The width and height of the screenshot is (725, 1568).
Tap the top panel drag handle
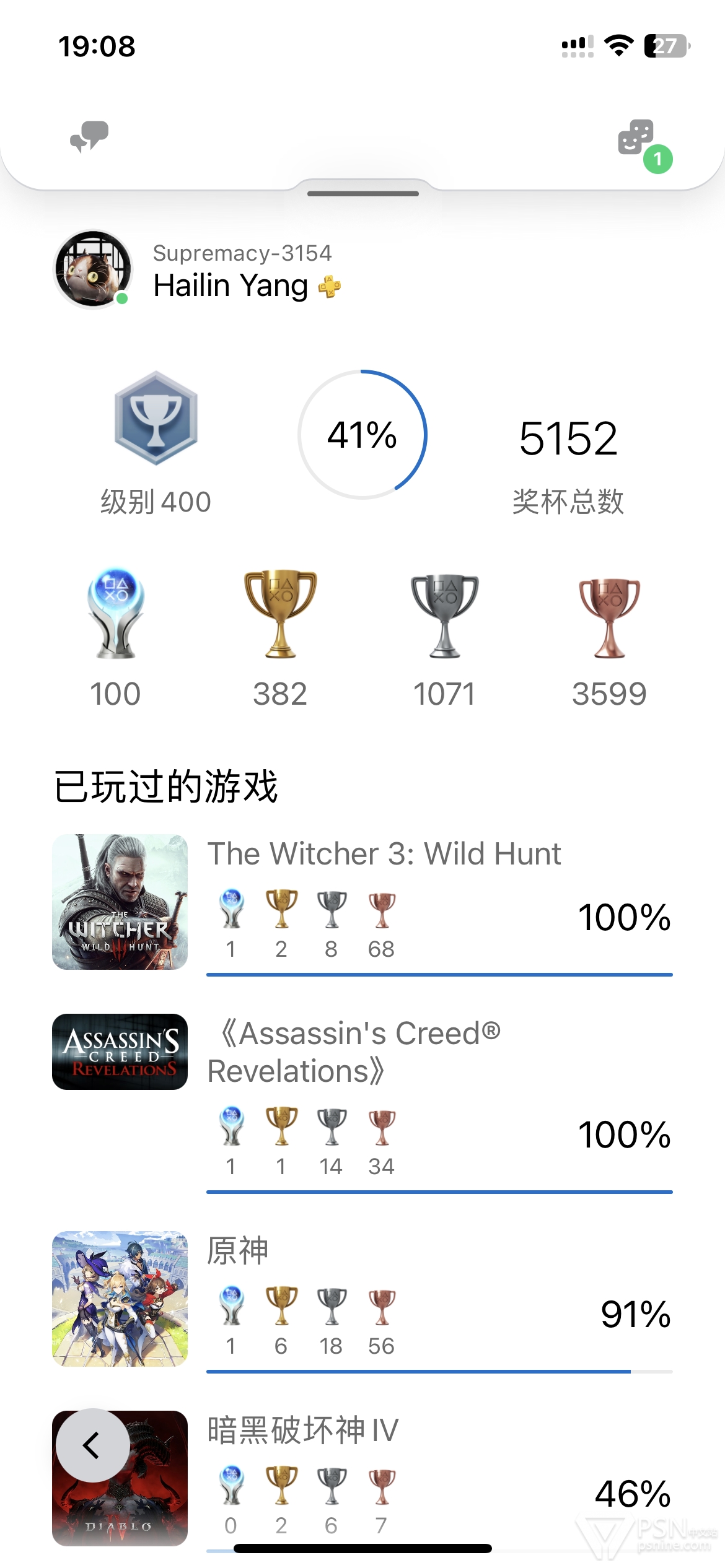tap(363, 193)
